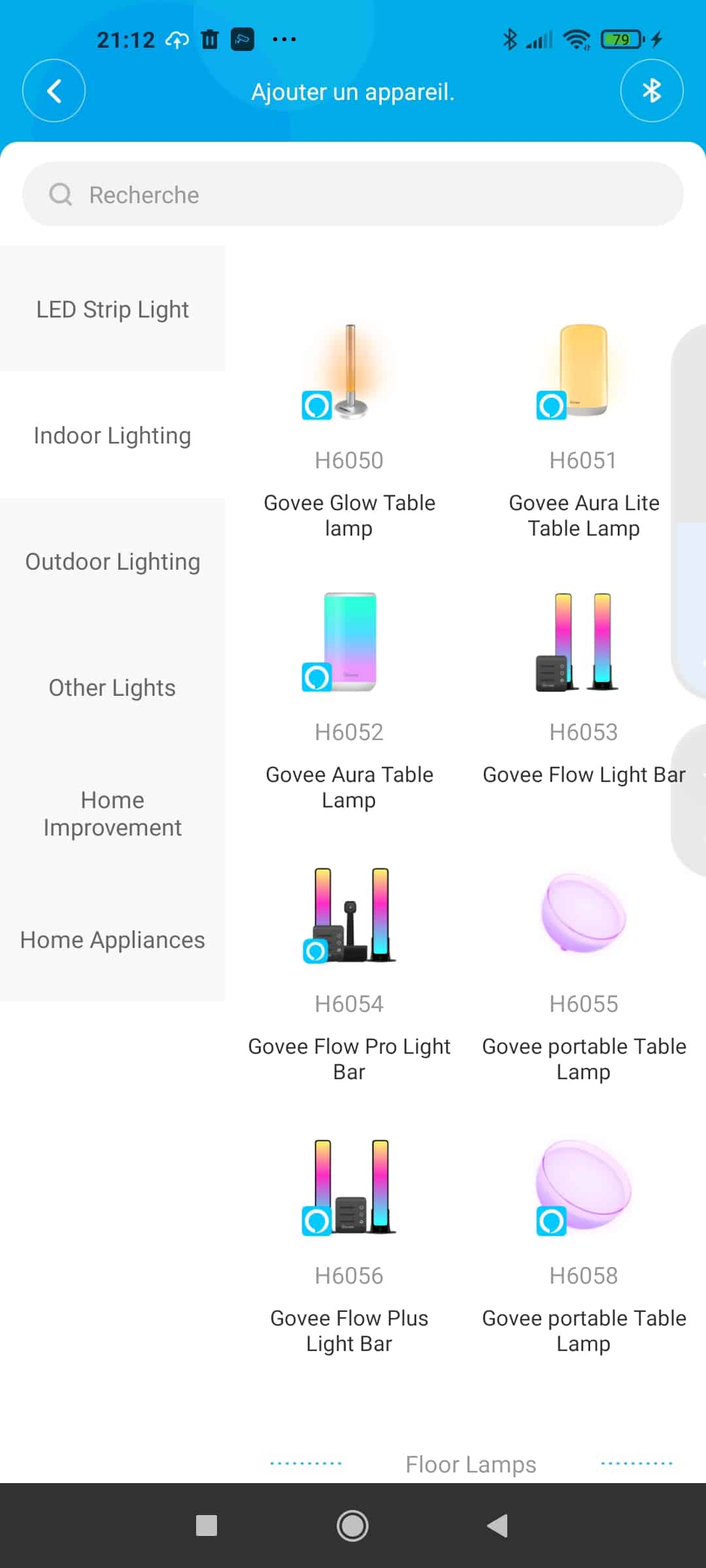Go back using the top-left arrow

(54, 91)
